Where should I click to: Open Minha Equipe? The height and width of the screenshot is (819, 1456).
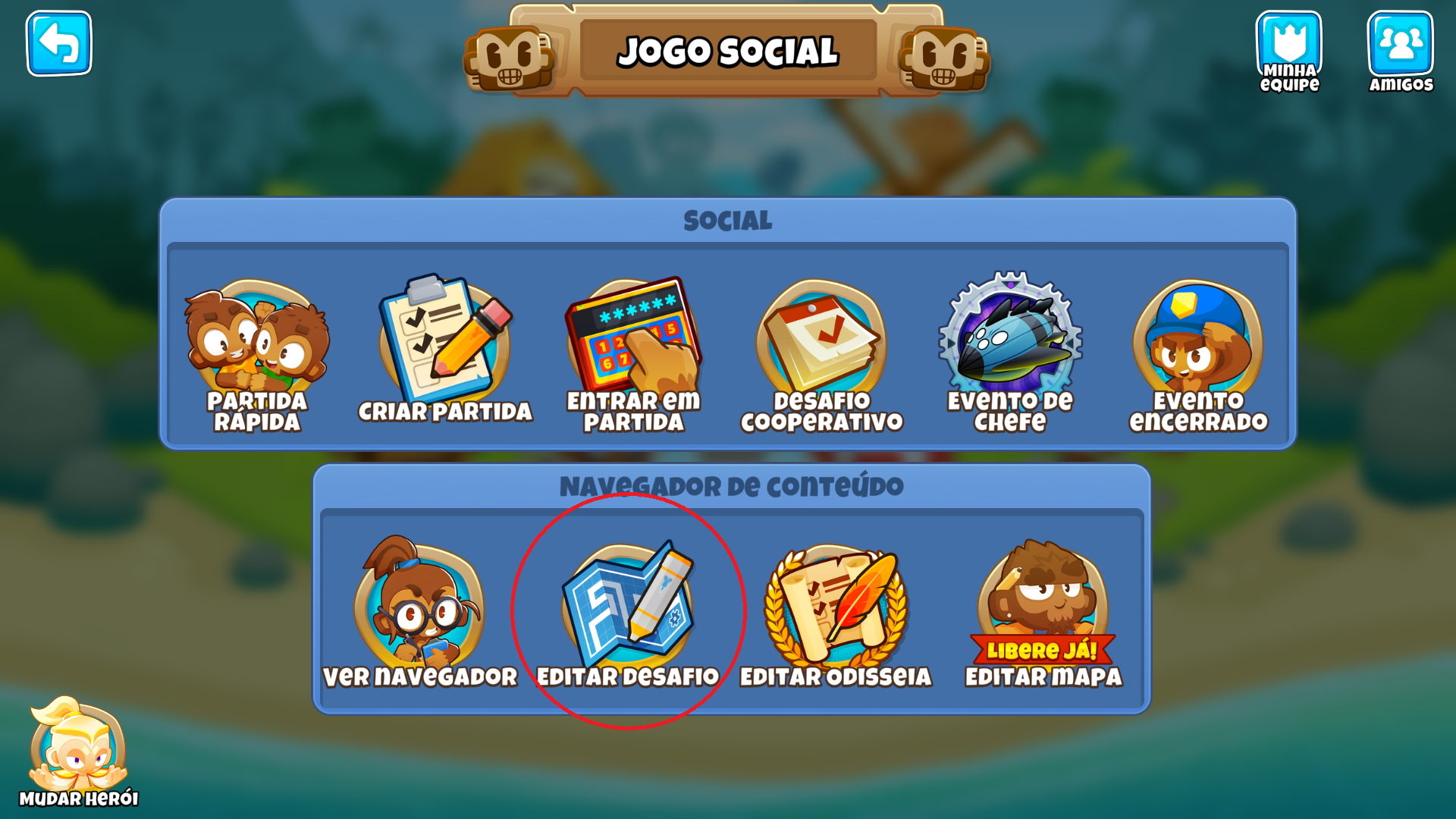click(x=1288, y=50)
